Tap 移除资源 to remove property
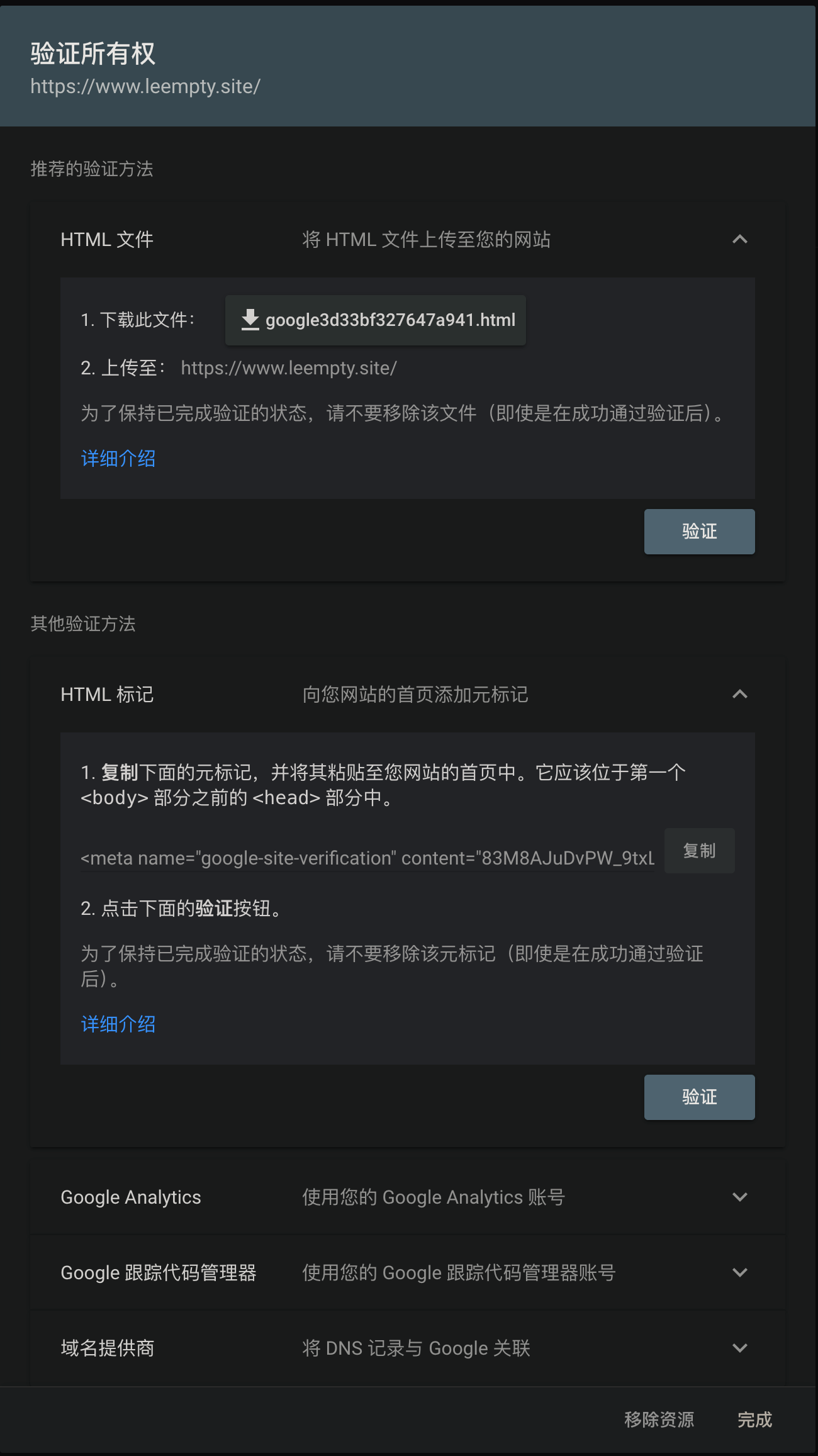 tap(659, 1420)
